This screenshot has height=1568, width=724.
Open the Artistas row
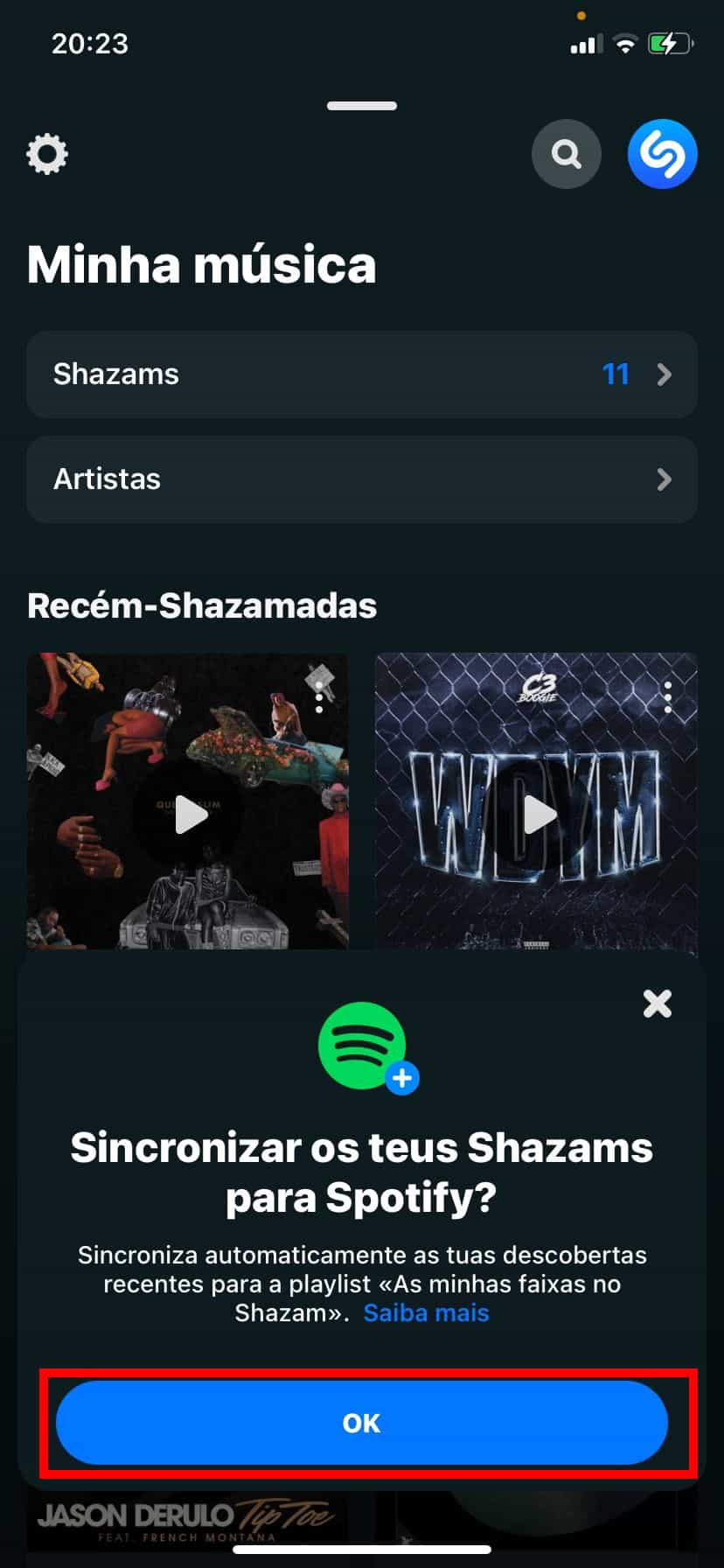362,479
